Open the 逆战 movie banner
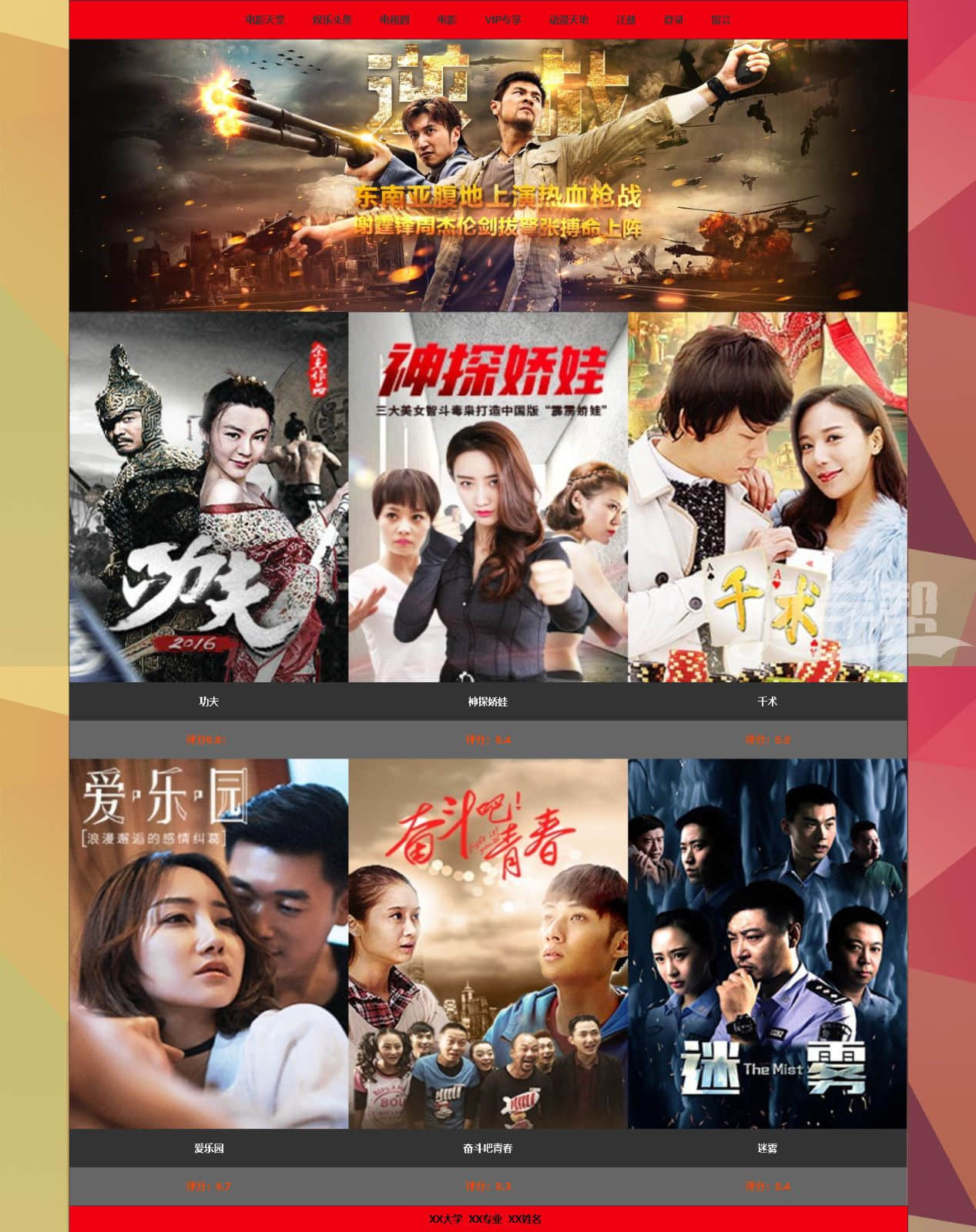The height and width of the screenshot is (1232, 976). pos(488,176)
